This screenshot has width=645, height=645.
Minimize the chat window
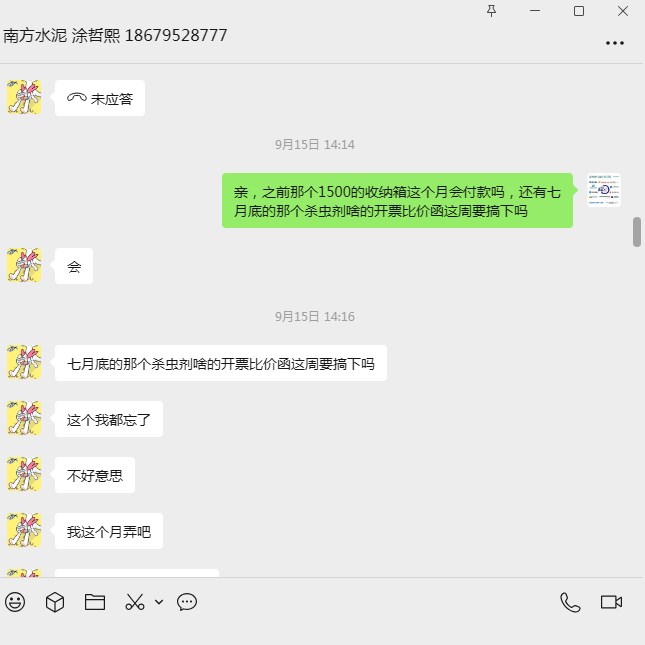535,11
